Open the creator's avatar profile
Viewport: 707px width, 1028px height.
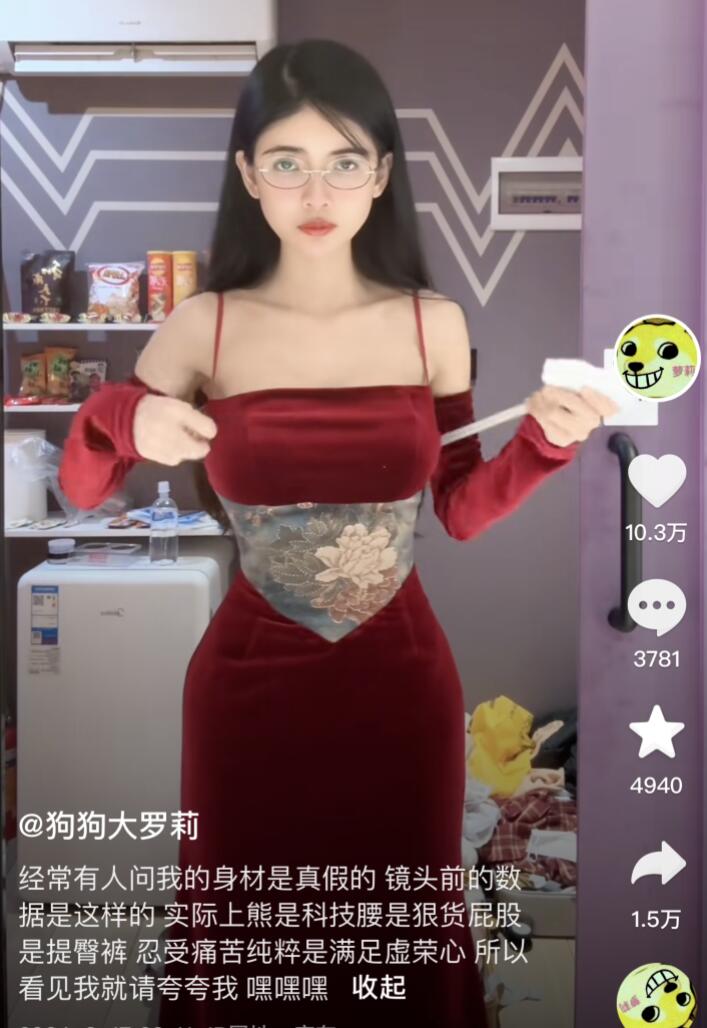pos(656,359)
